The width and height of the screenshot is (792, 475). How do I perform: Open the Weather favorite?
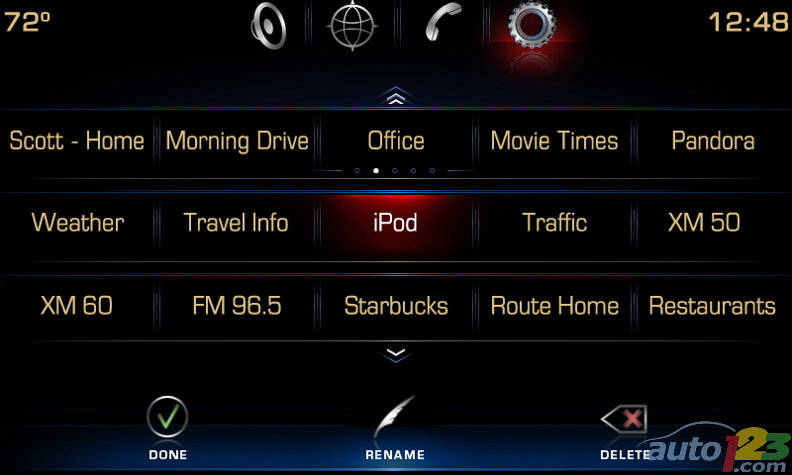click(x=77, y=222)
